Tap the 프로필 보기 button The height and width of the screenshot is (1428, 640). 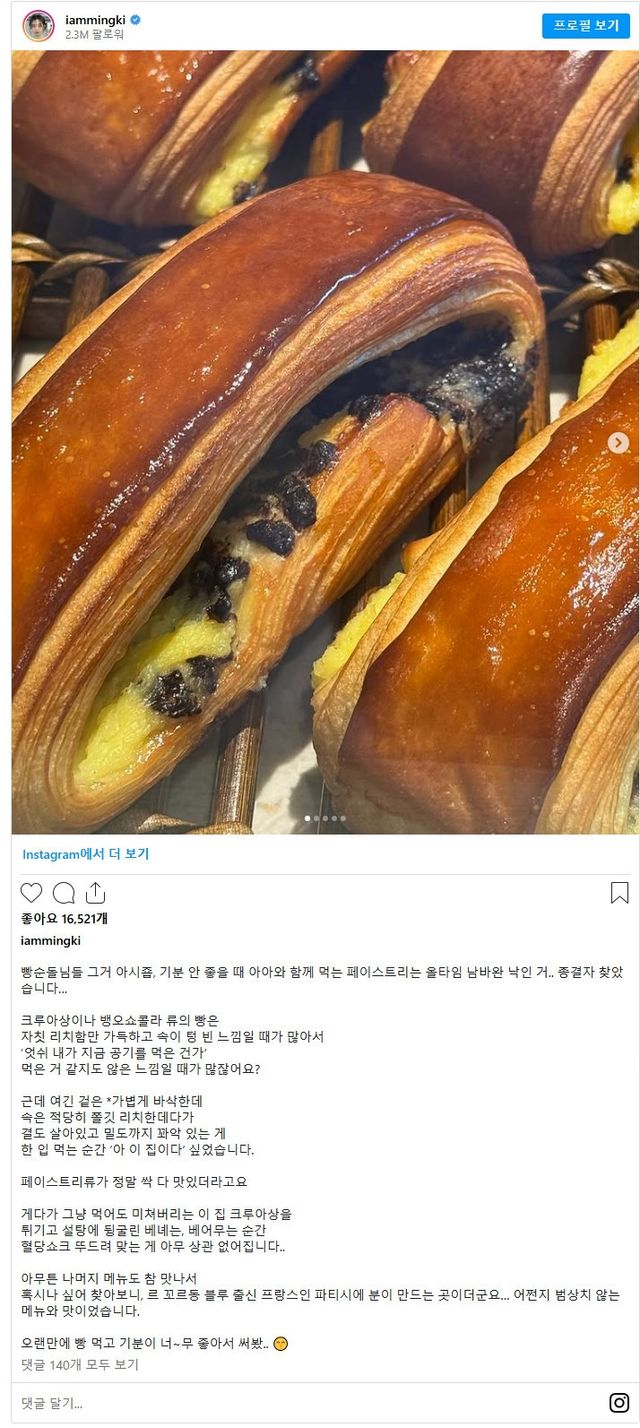coord(586,25)
